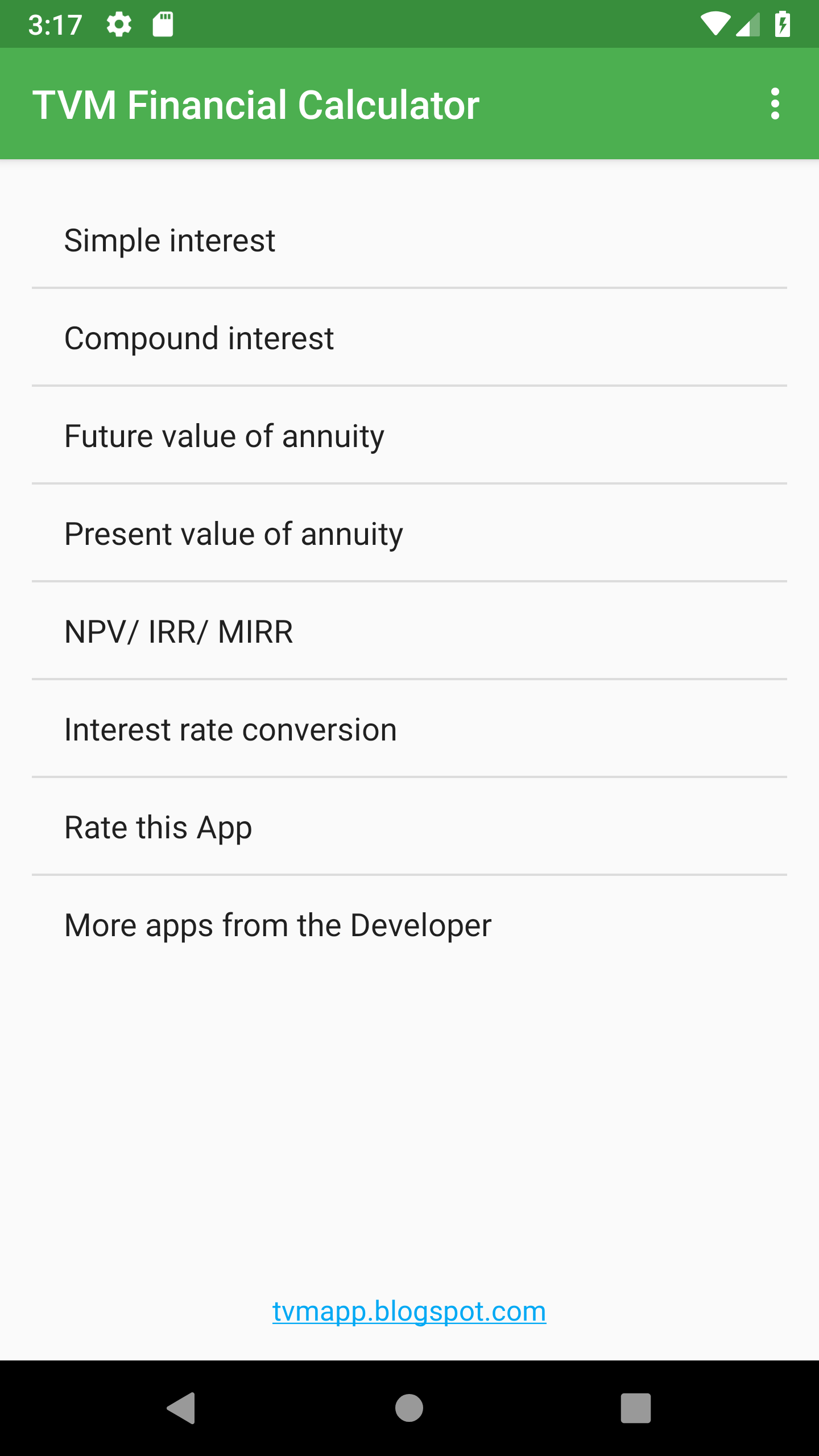
Task: Tap the battery icon in the status bar
Action: [783, 24]
